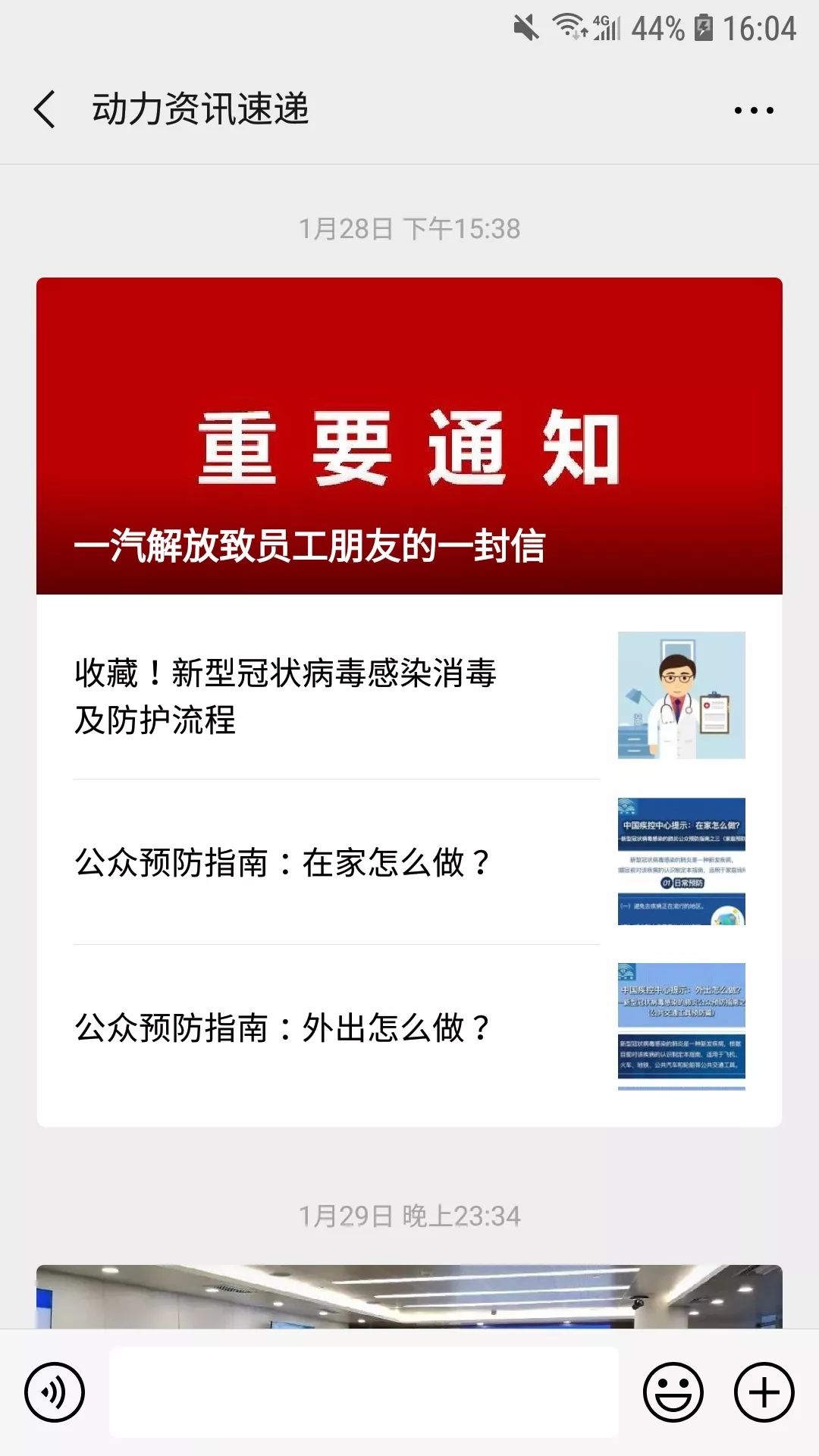Open article 收藏！新型冠状病毒感染消毒及防护流程
Screen dimensions: 819x1456
click(409, 696)
